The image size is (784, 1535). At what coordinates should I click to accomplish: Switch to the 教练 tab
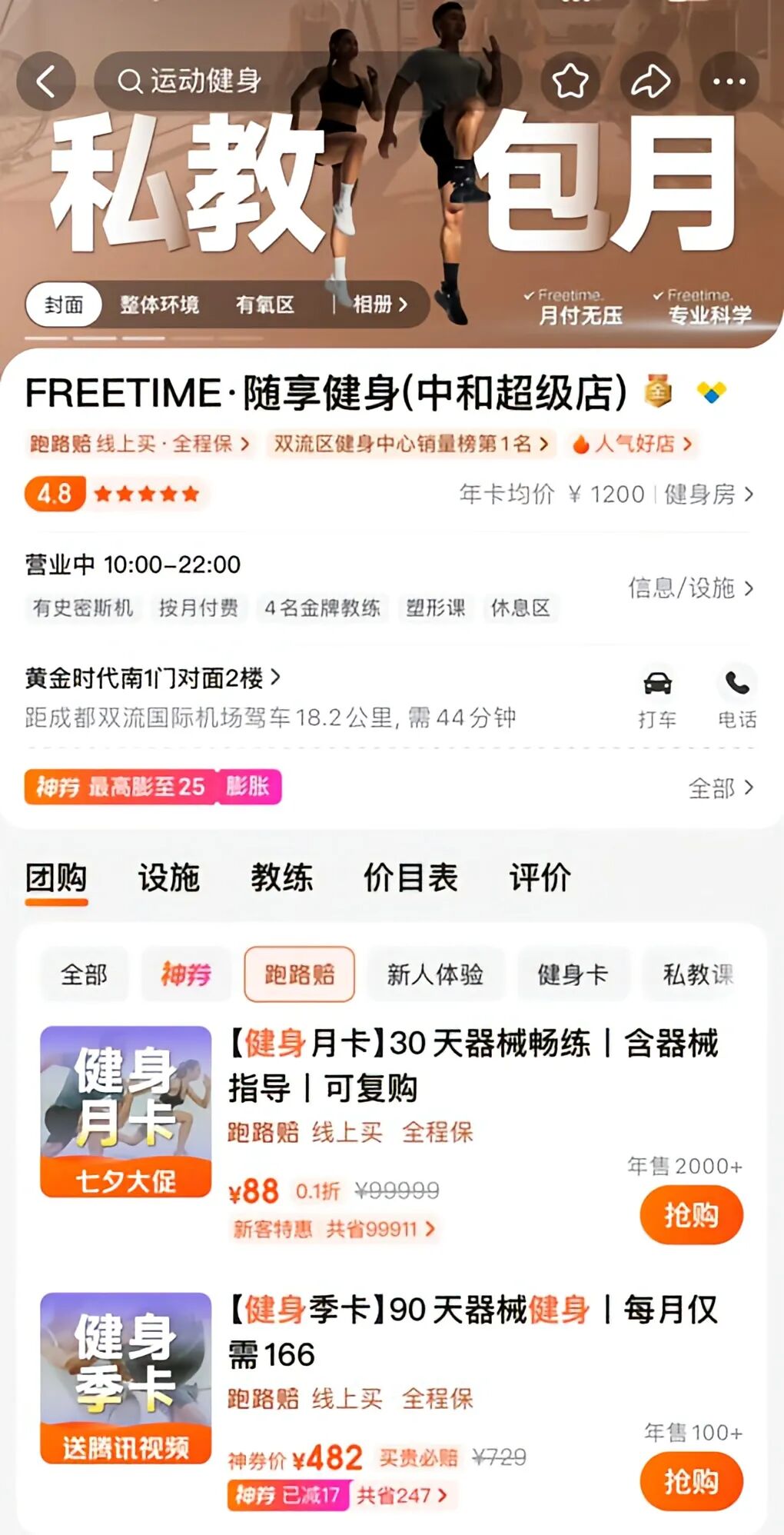click(281, 877)
